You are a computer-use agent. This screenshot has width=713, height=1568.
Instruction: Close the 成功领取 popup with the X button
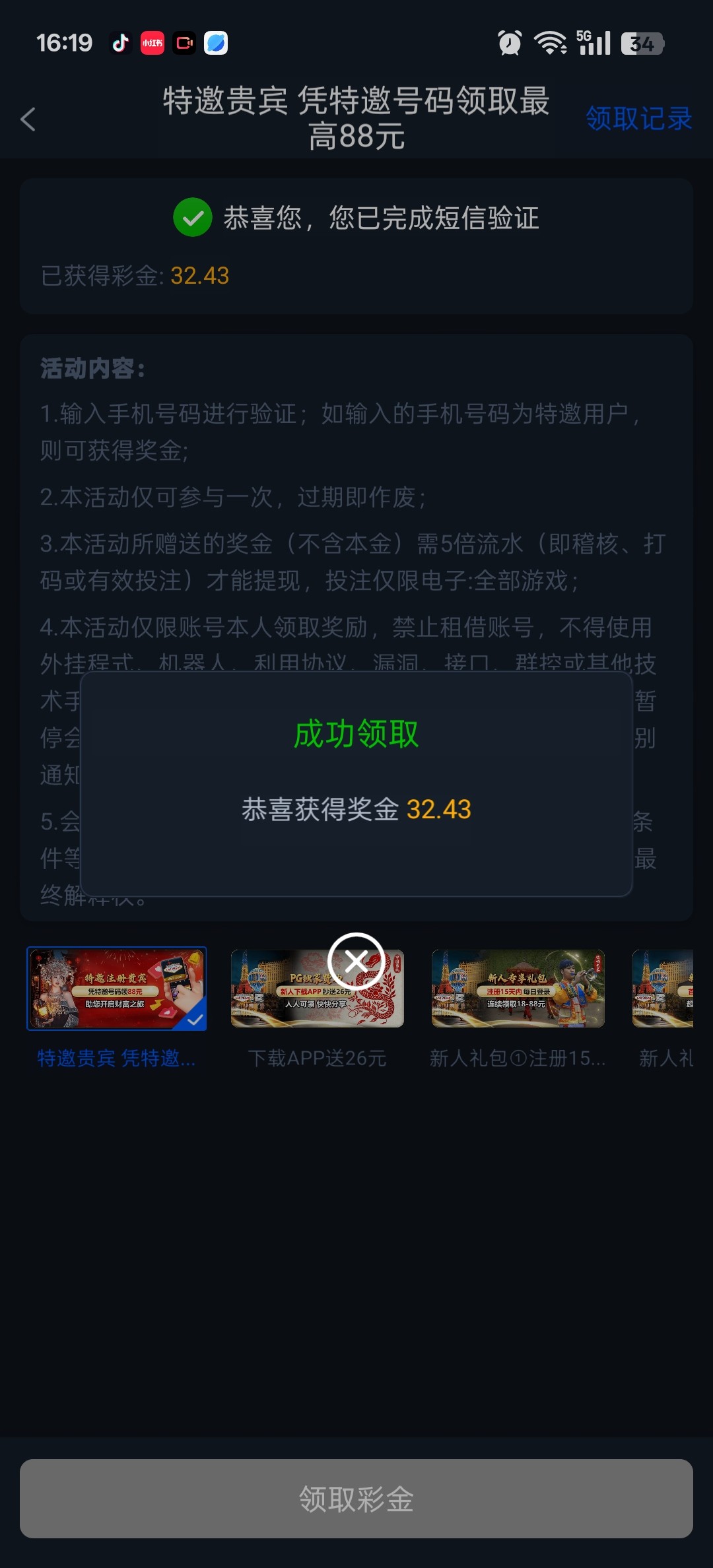(x=356, y=962)
